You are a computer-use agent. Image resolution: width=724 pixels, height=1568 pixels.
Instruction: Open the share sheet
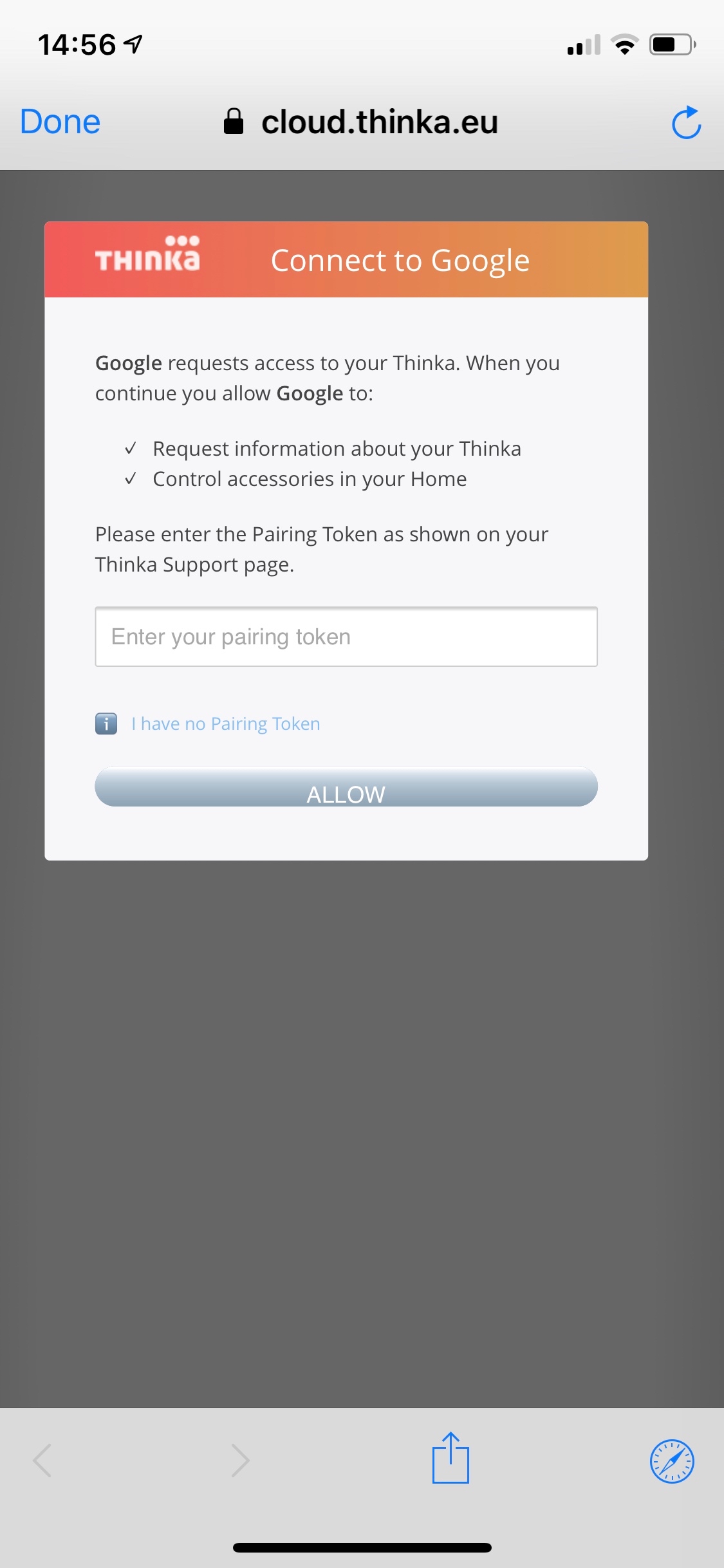(x=450, y=1459)
